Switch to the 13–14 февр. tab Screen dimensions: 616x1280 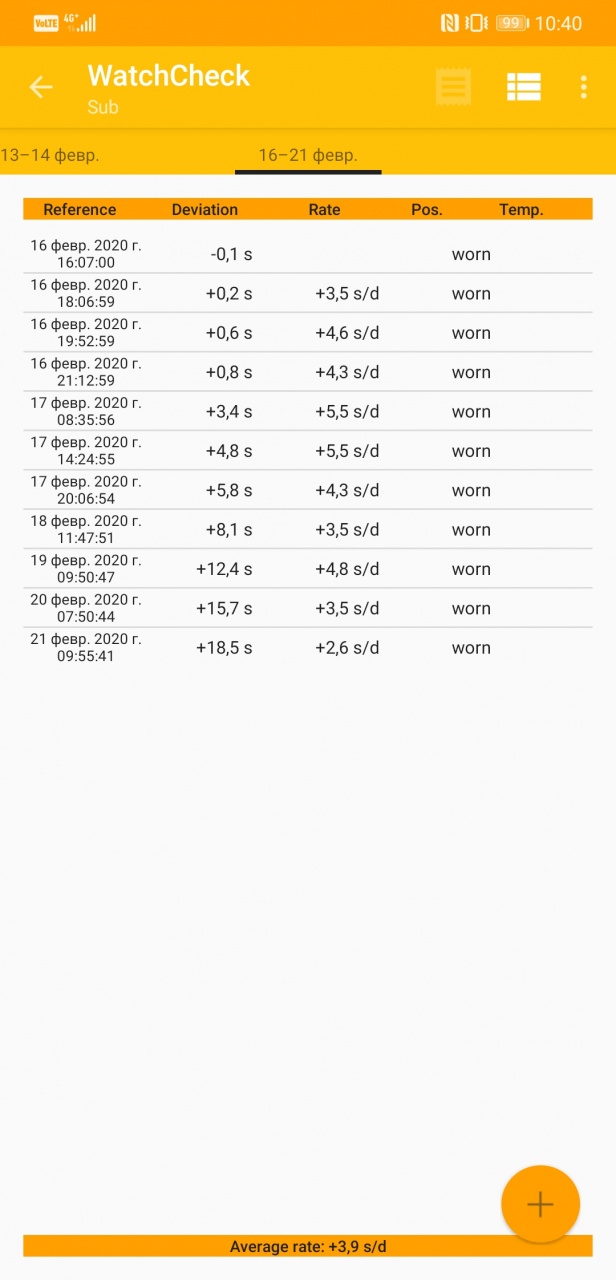tap(50, 155)
